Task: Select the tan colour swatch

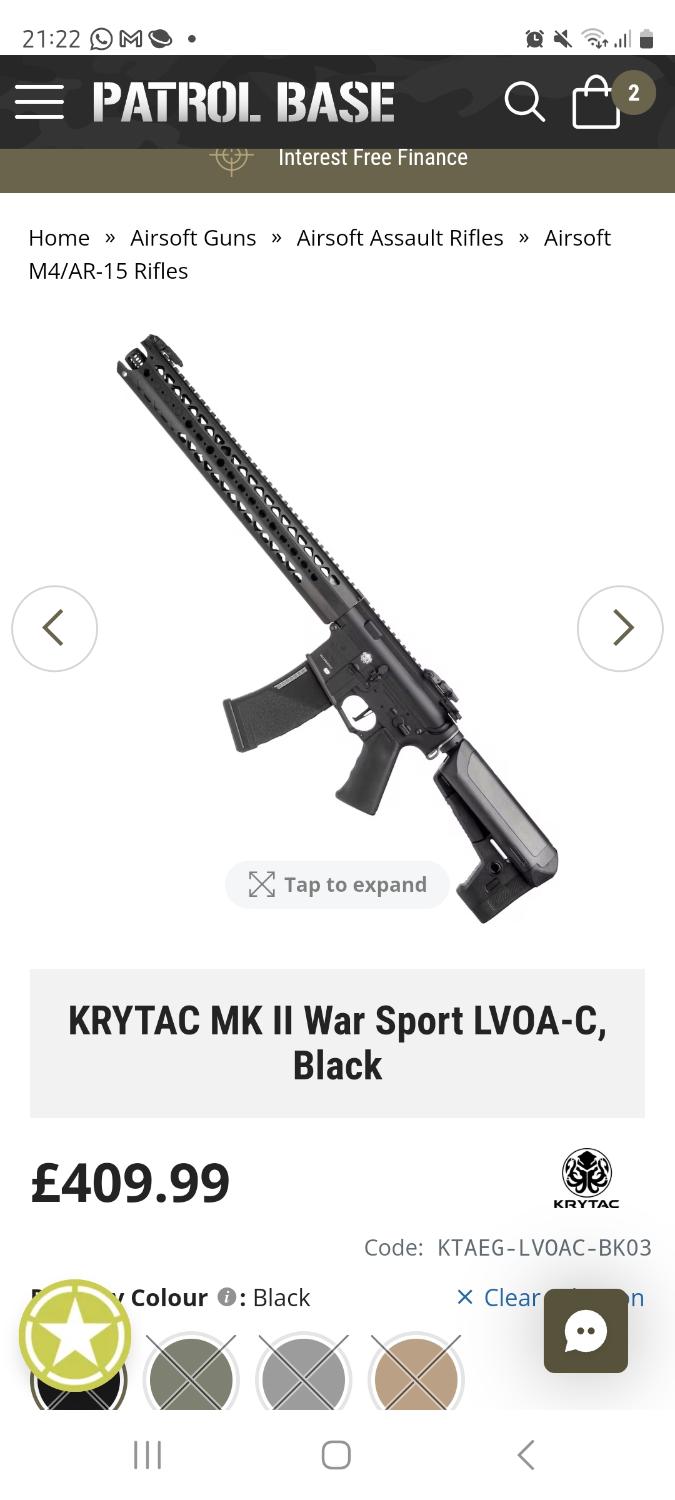Action: tap(415, 1378)
